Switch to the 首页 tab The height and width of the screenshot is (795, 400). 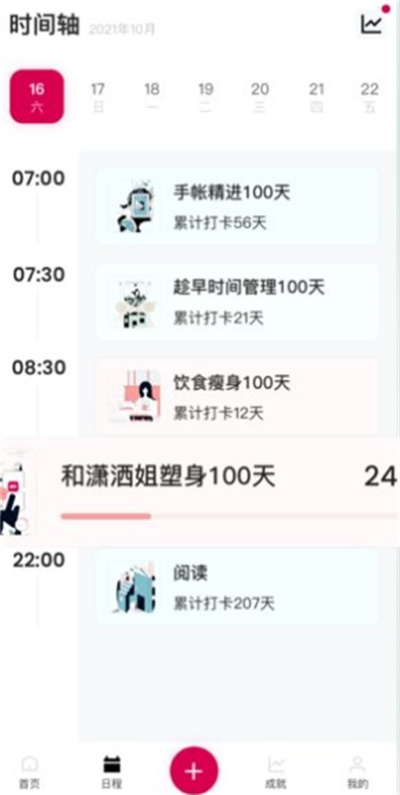point(29,772)
